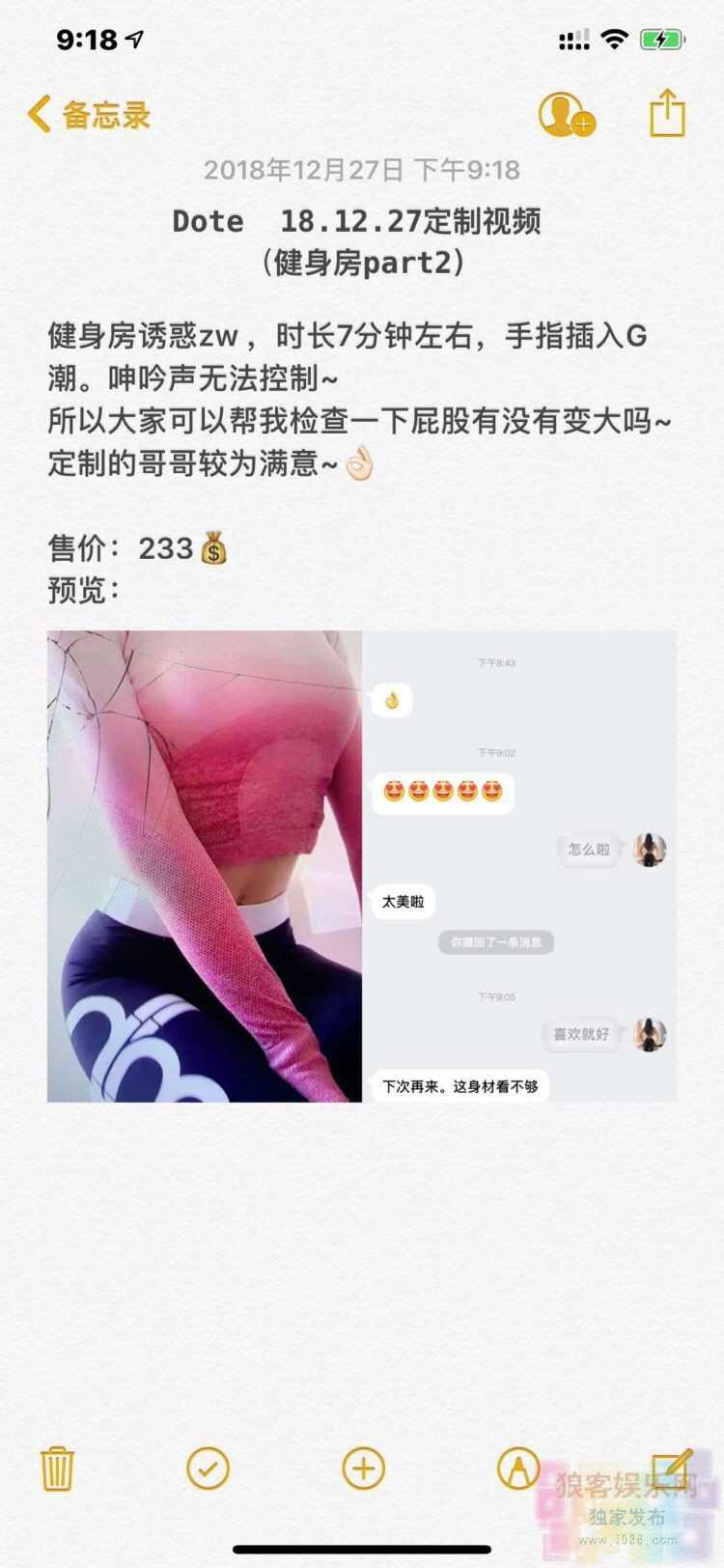Insert a checklist using the checkmark icon
Viewport: 724px width, 1568px height.
208,1469
